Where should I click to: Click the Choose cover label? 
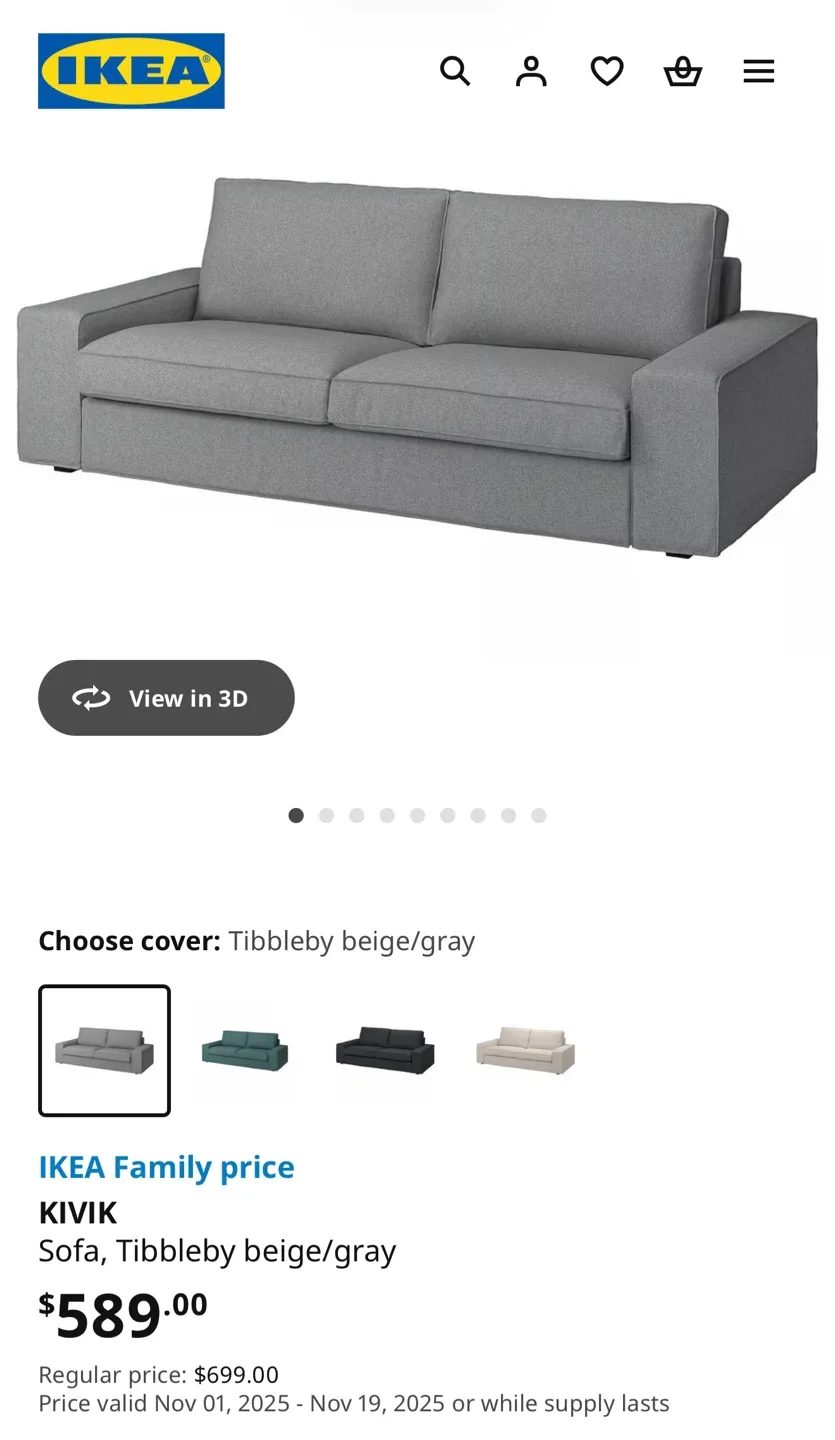[128, 940]
